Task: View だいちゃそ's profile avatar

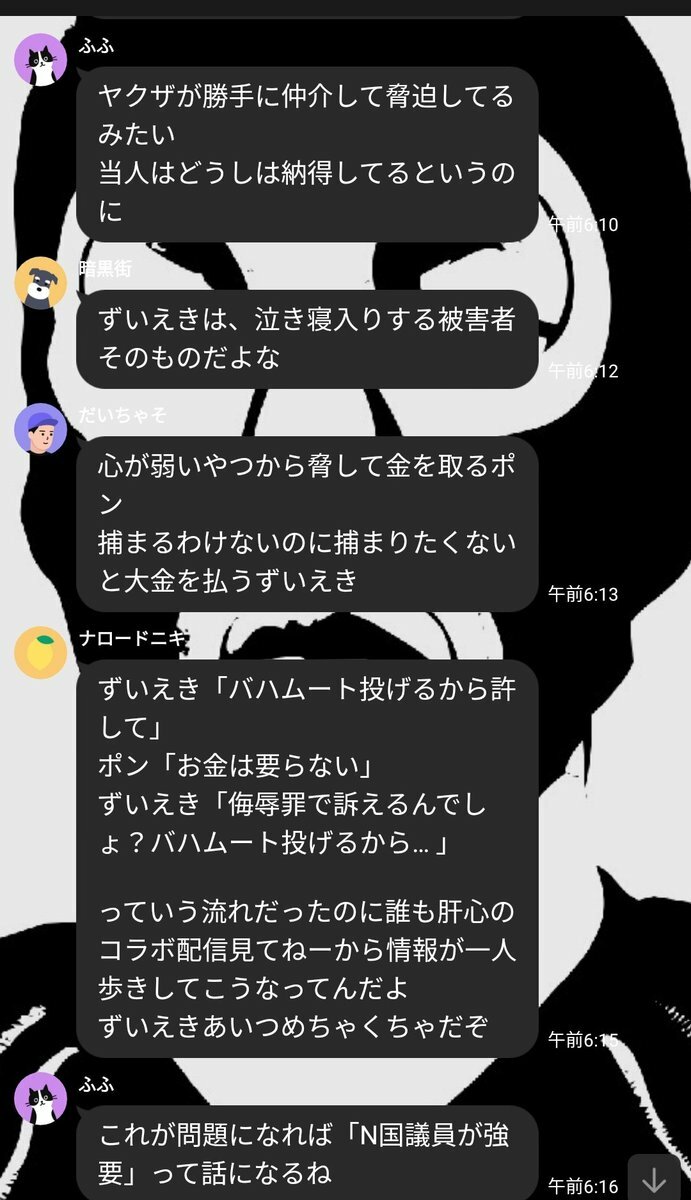Action: pos(41,430)
